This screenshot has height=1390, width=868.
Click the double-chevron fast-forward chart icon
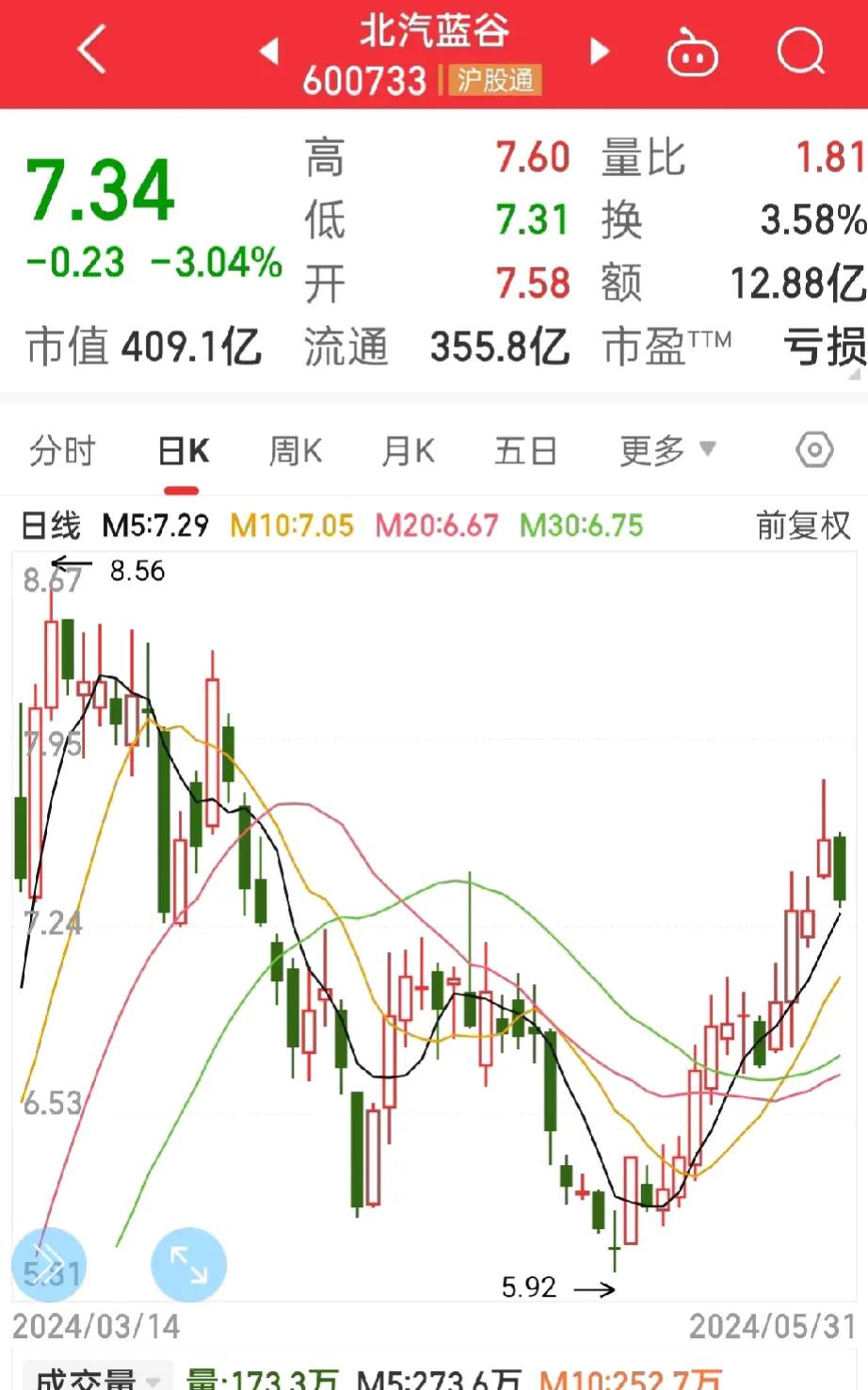tap(48, 1265)
